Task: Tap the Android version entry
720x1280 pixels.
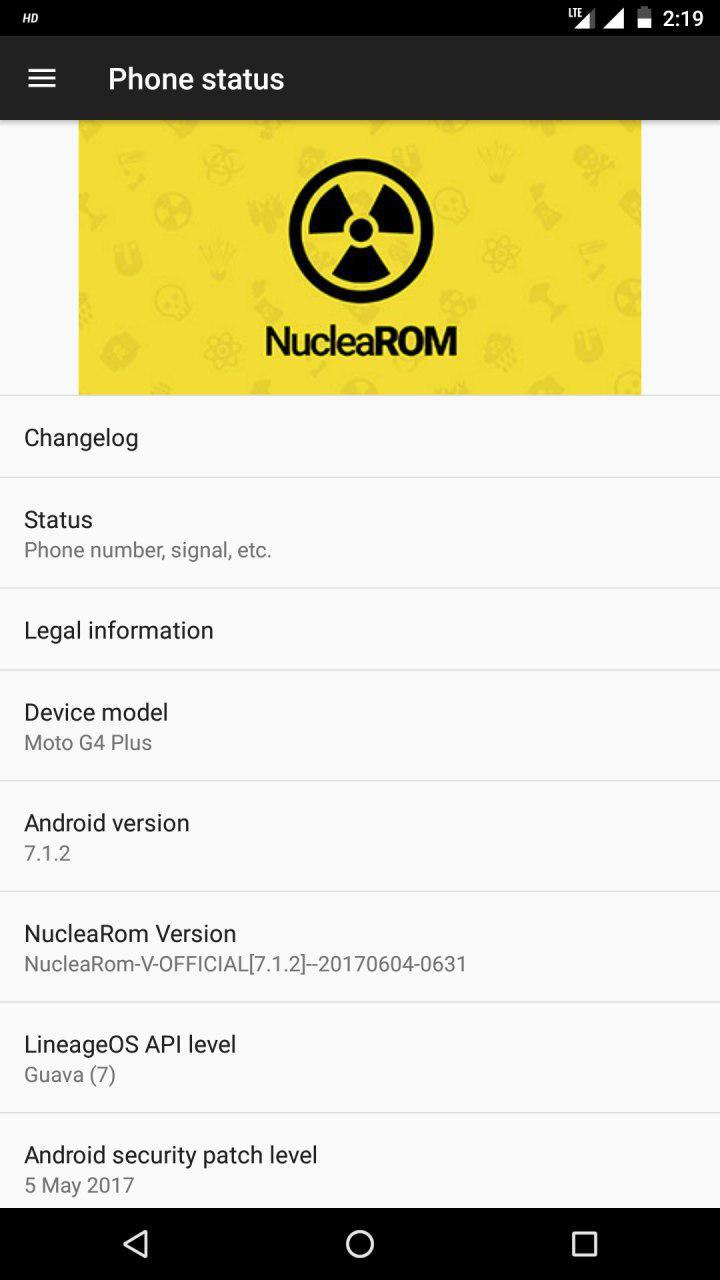Action: (x=360, y=837)
